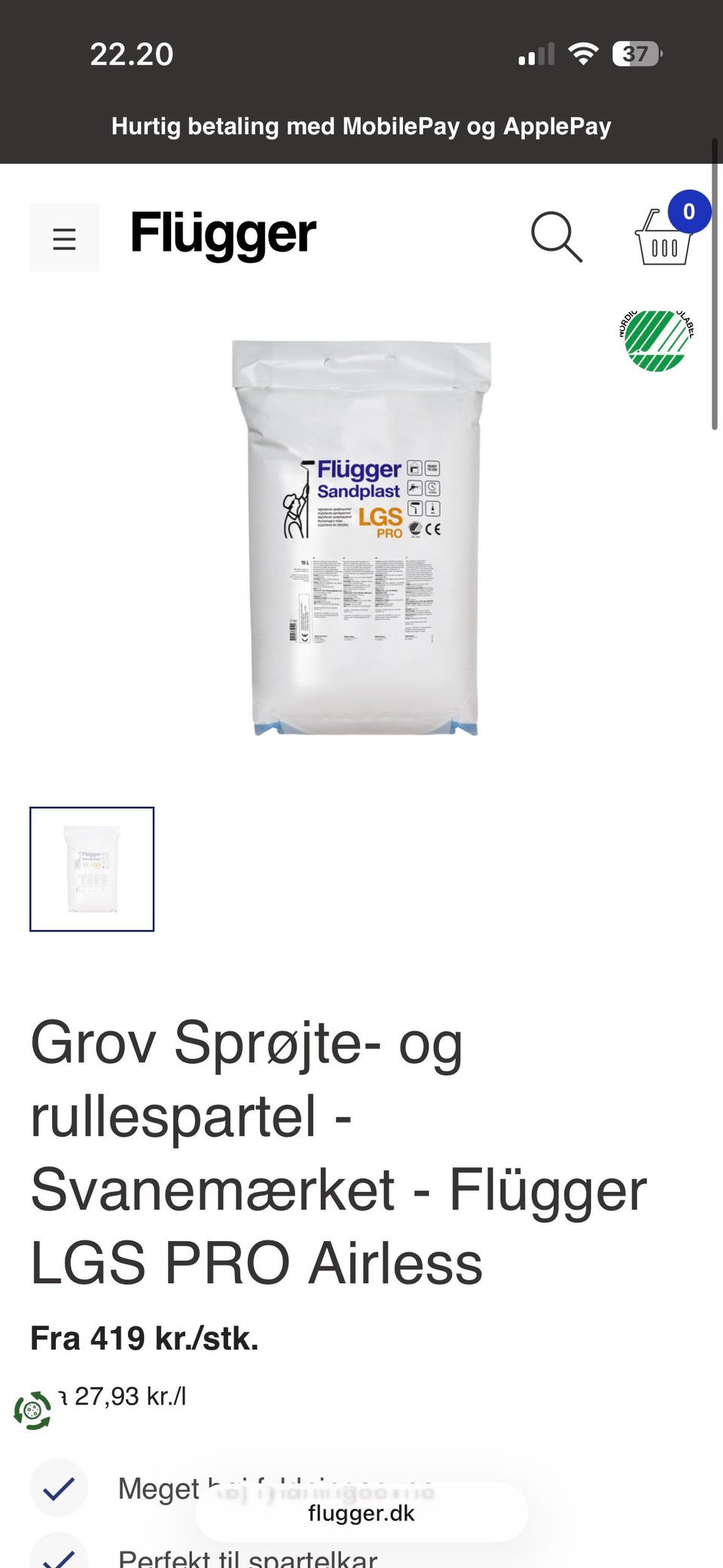Viewport: 723px width, 1568px height.
Task: Click checkmark beside Meget høj fyldningsevne
Action: click(x=58, y=1490)
